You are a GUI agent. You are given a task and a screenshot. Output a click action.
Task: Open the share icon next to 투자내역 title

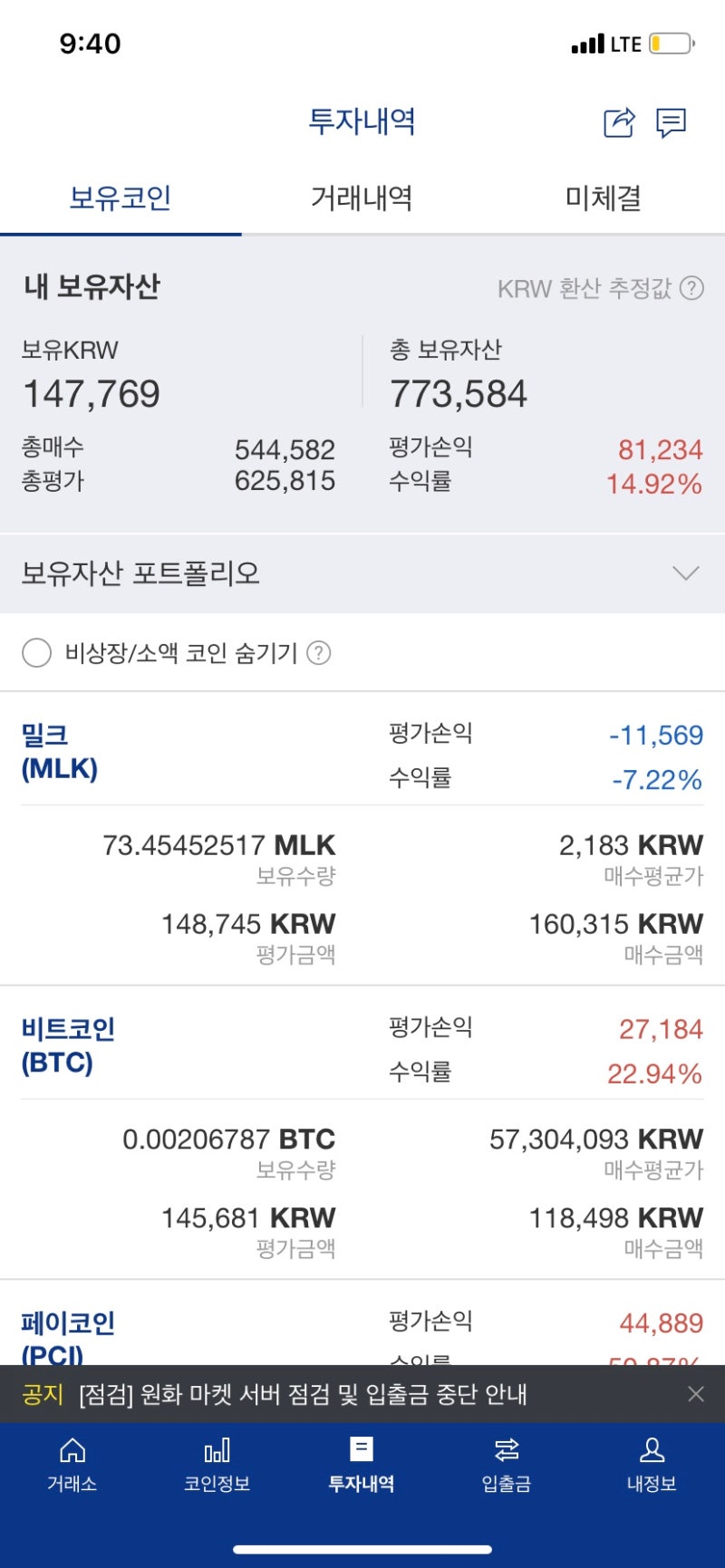[x=617, y=123]
